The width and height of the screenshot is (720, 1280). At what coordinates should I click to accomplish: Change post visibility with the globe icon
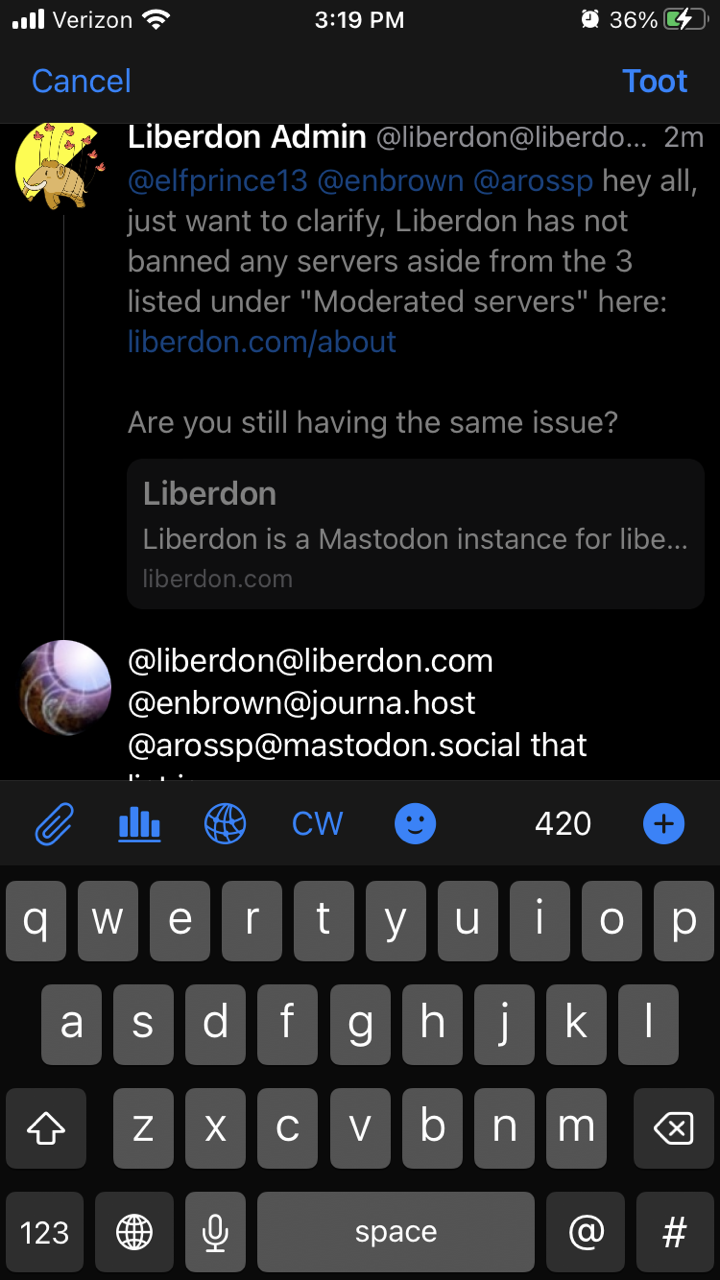click(225, 824)
